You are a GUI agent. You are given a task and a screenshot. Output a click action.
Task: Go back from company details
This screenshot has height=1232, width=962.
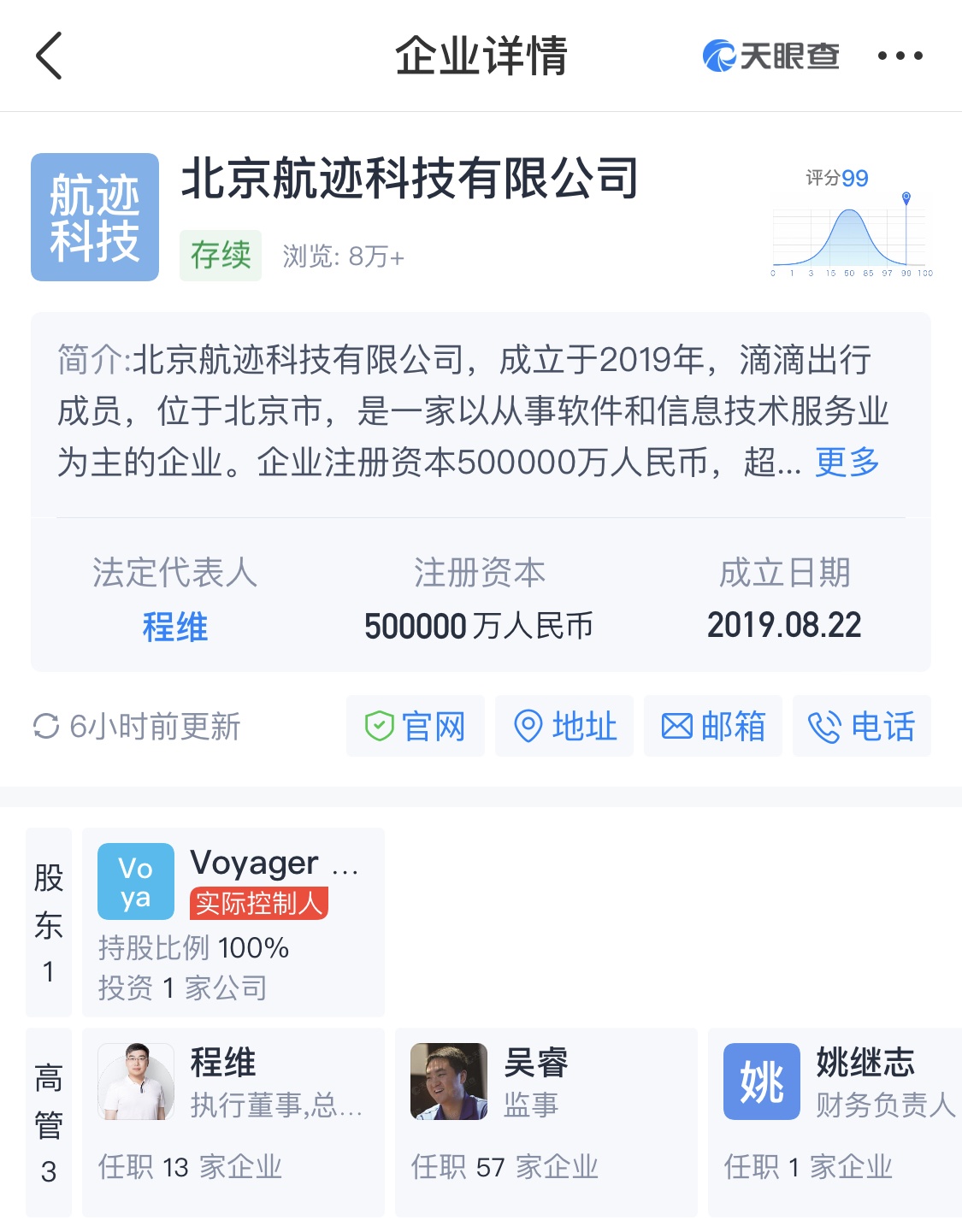tap(49, 56)
